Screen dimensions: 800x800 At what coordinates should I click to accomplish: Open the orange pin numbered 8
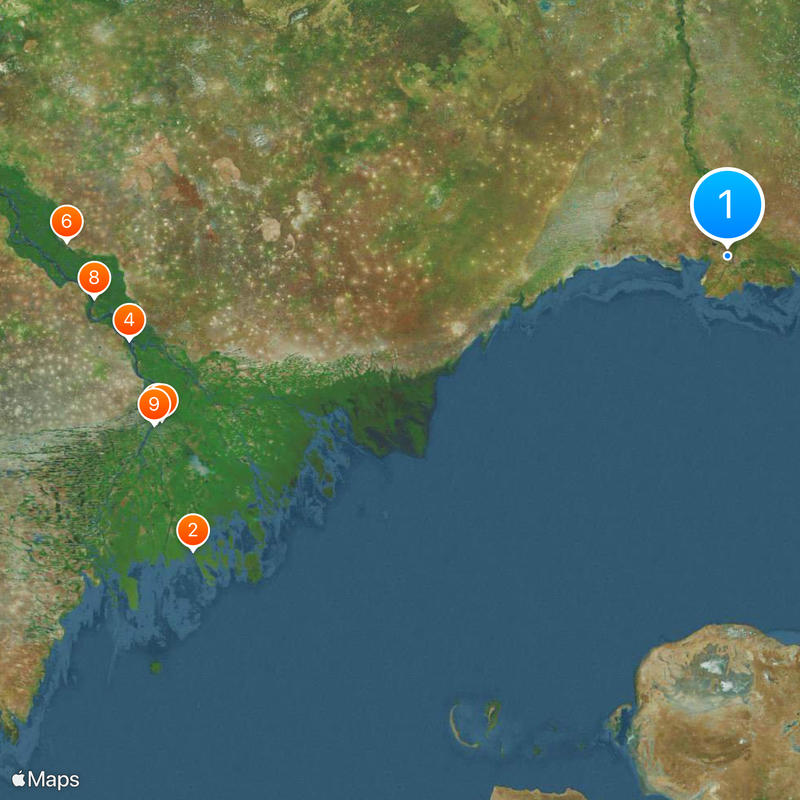[x=93, y=278]
